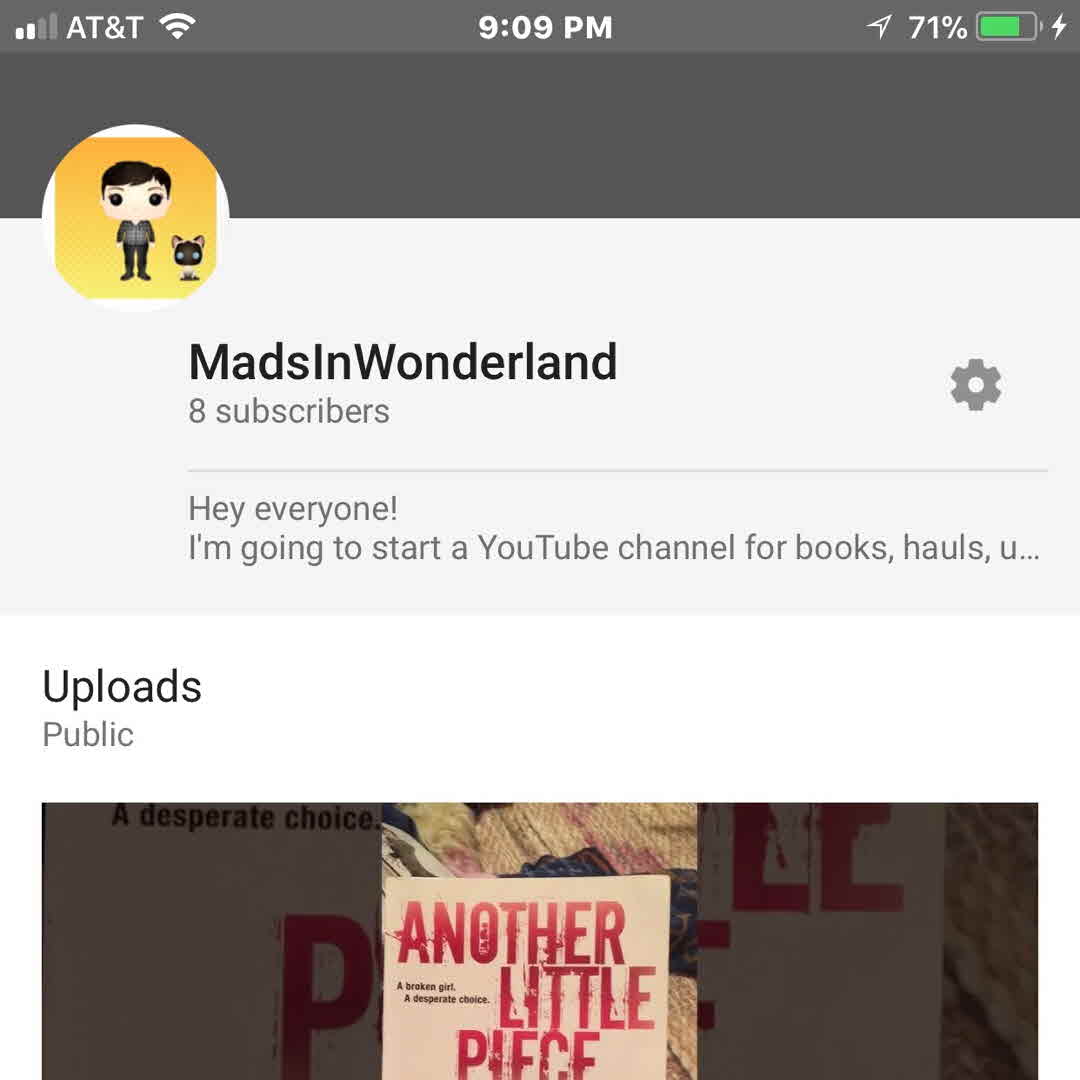Open channel settings gear icon

point(975,385)
